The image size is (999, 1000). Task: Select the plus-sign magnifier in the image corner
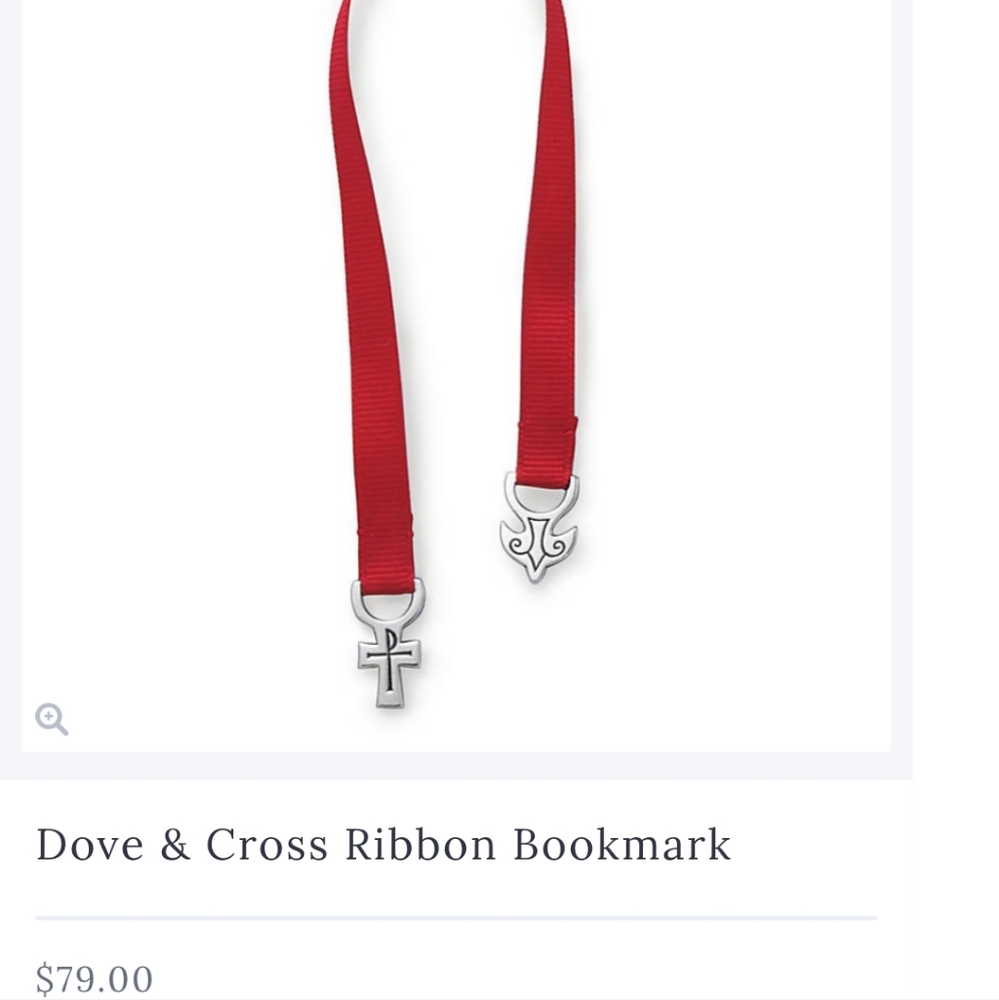click(x=52, y=719)
